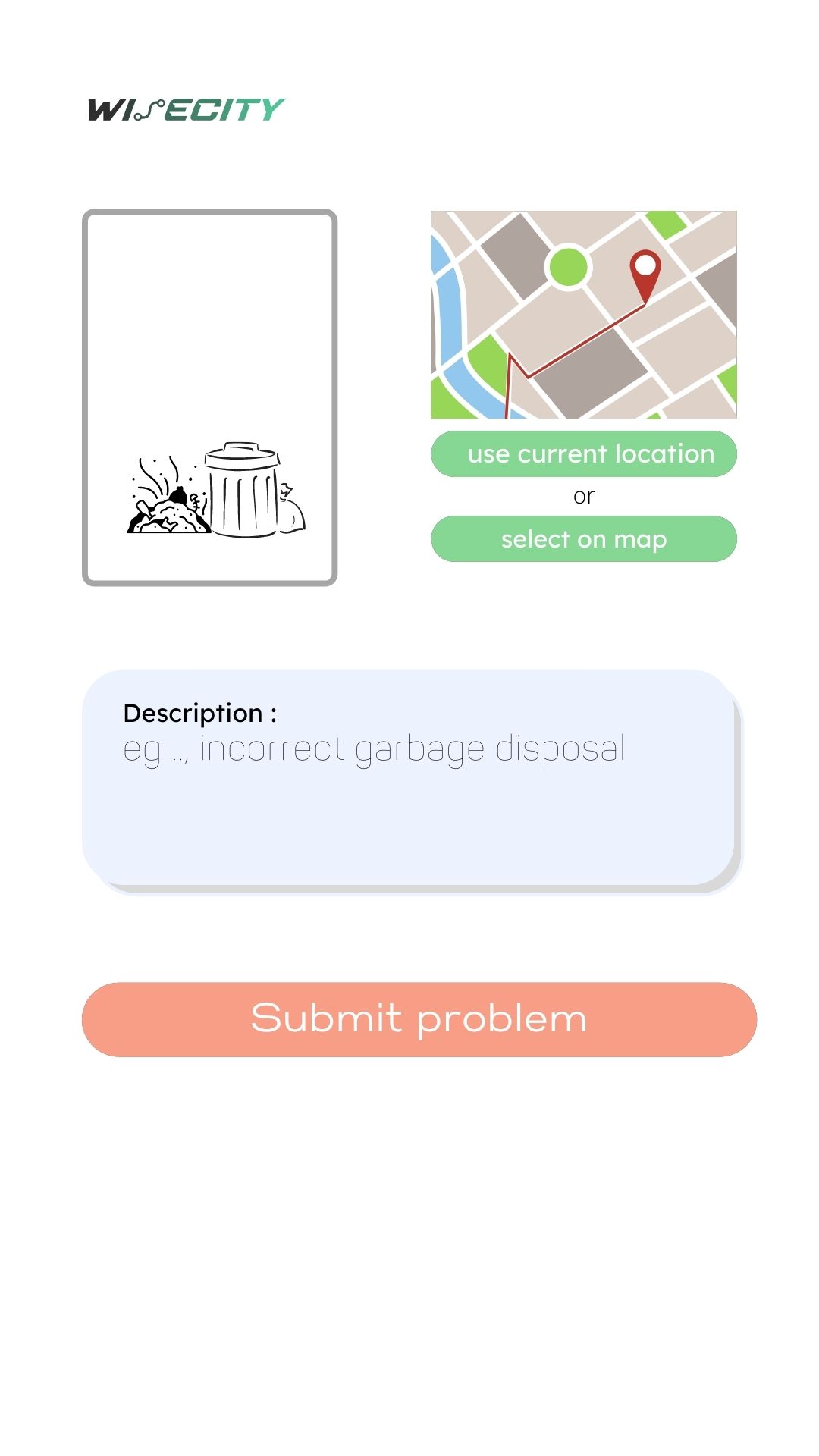The height and width of the screenshot is (1456, 819).
Task: Tap the use current location button
Action: pos(584,453)
